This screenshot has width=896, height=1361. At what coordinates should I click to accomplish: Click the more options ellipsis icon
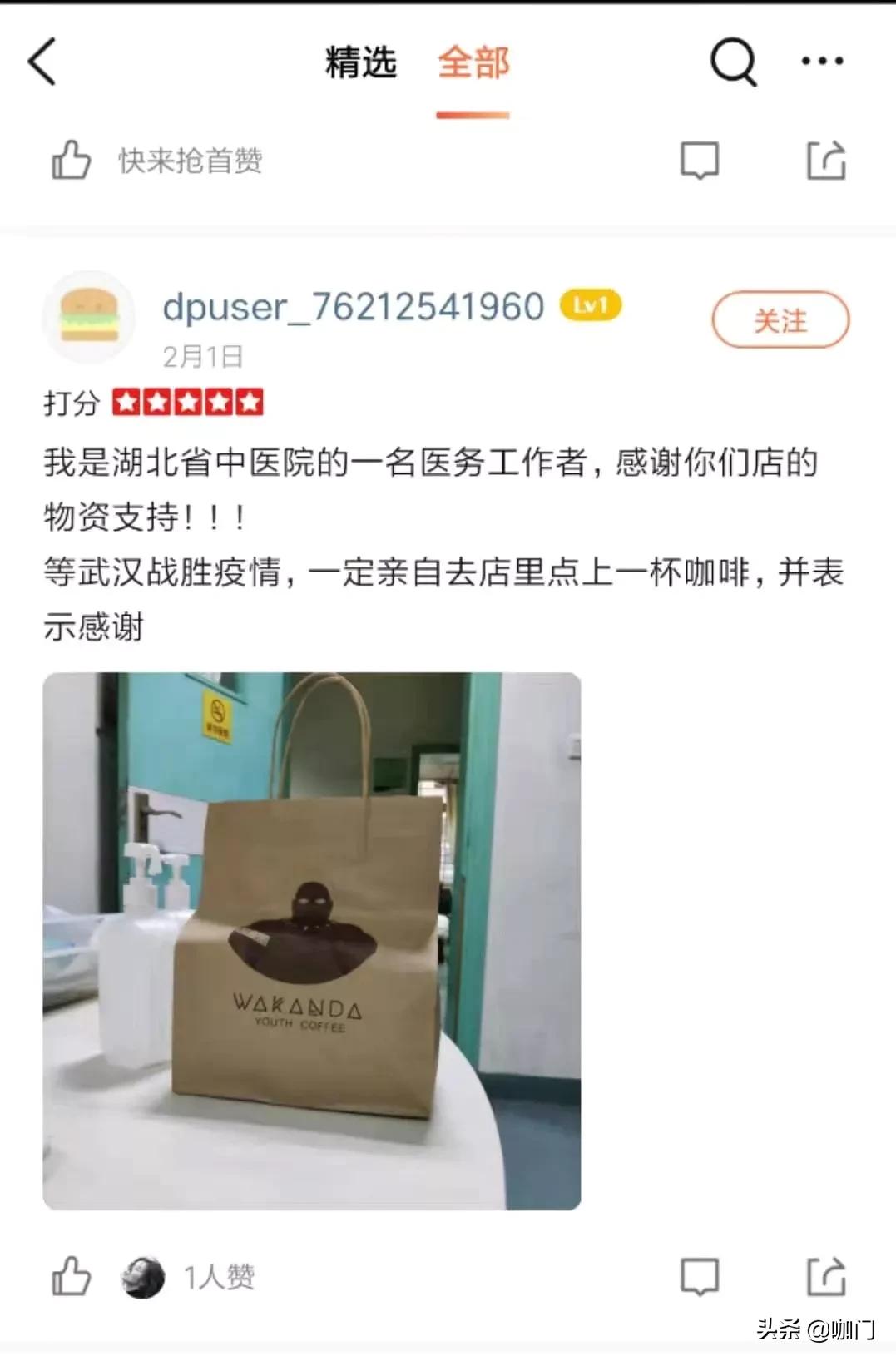822,60
